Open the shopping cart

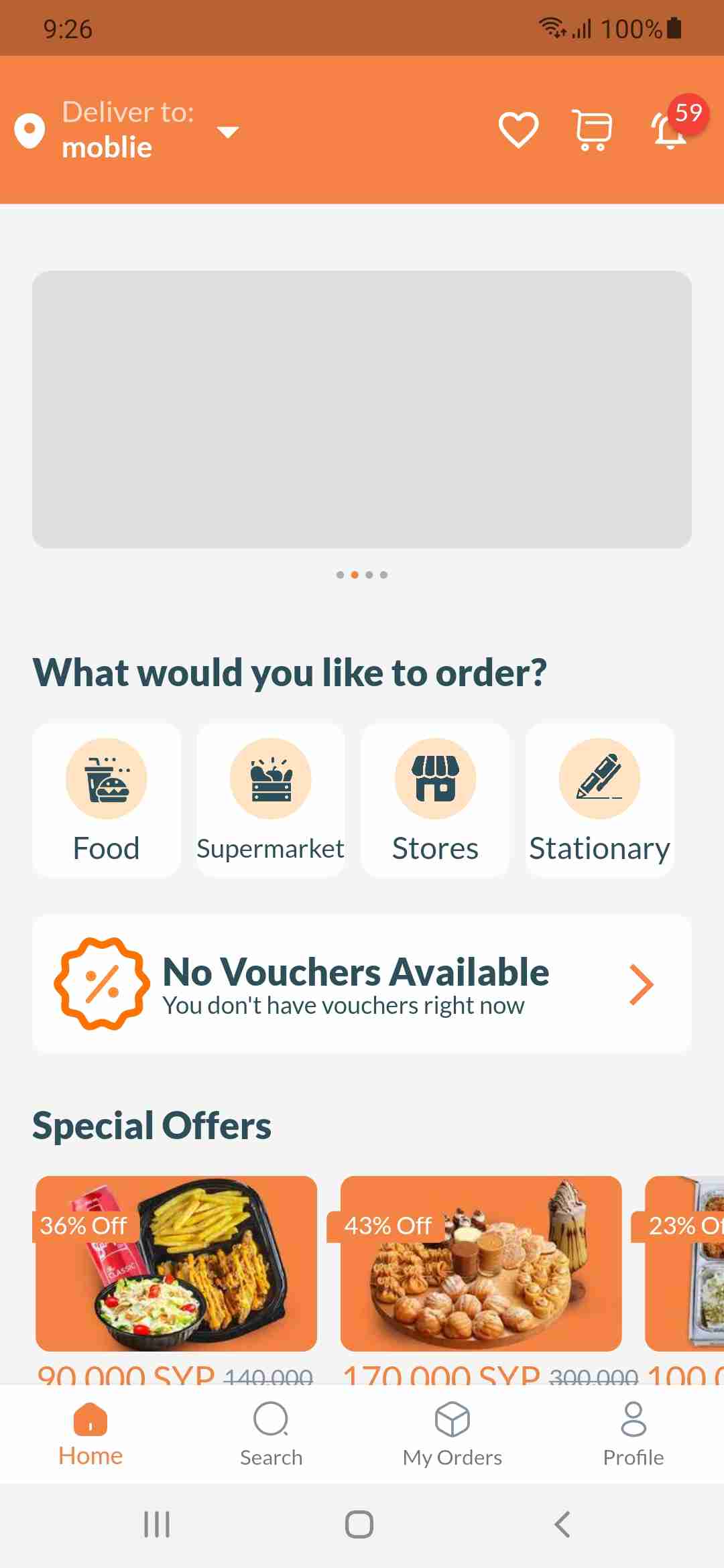click(593, 129)
